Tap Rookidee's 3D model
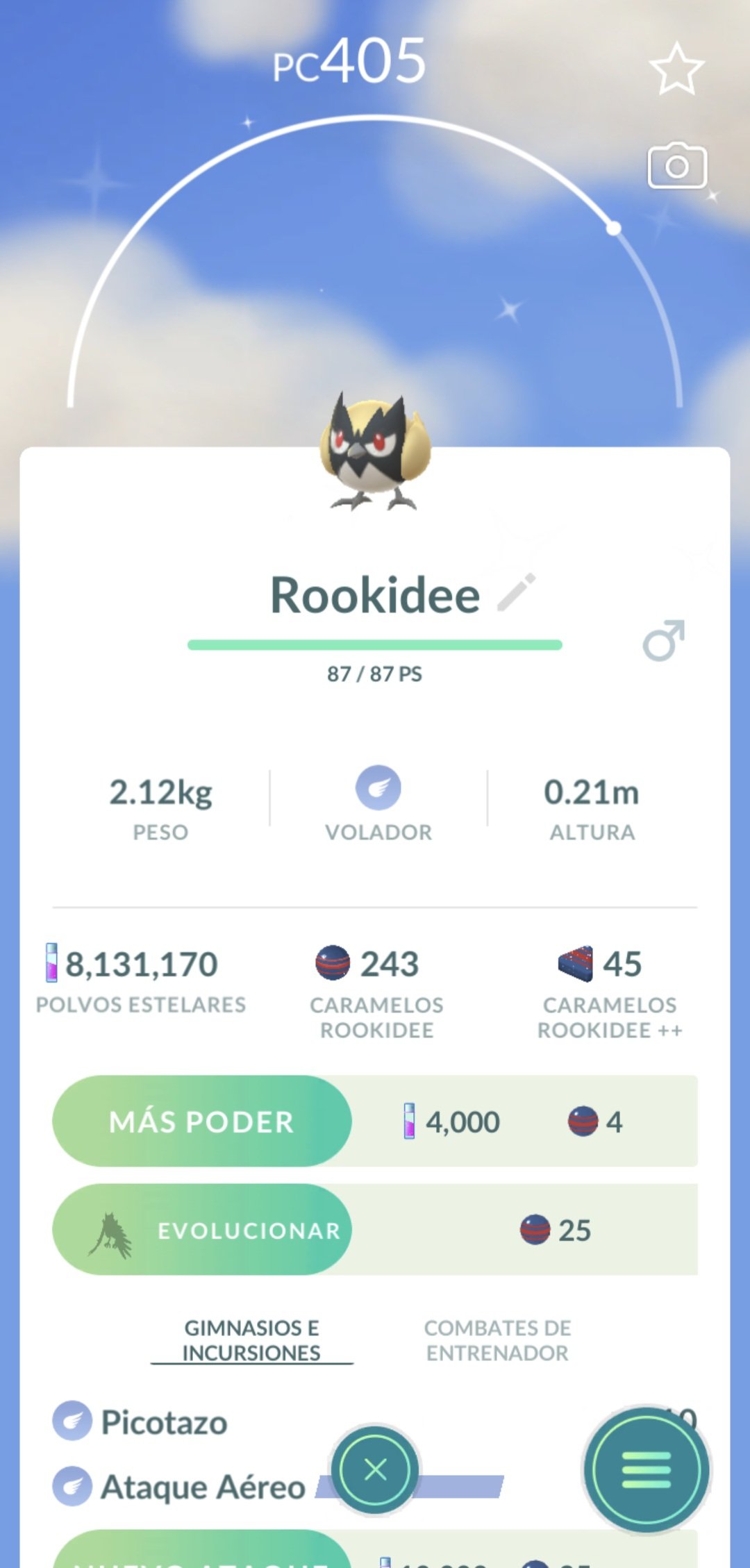Screen dimensions: 750x1568 375,451
